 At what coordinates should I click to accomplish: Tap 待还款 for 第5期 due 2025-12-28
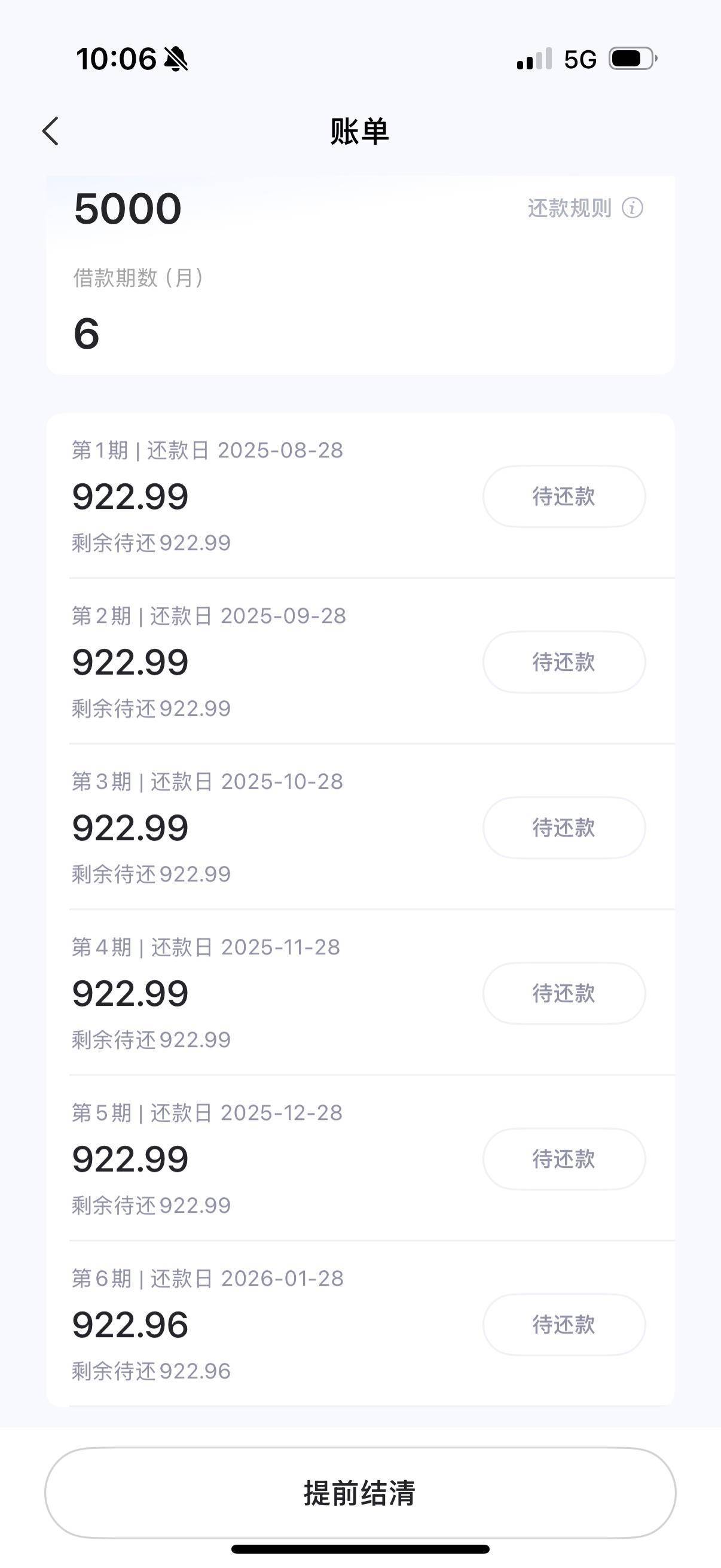[564, 1158]
